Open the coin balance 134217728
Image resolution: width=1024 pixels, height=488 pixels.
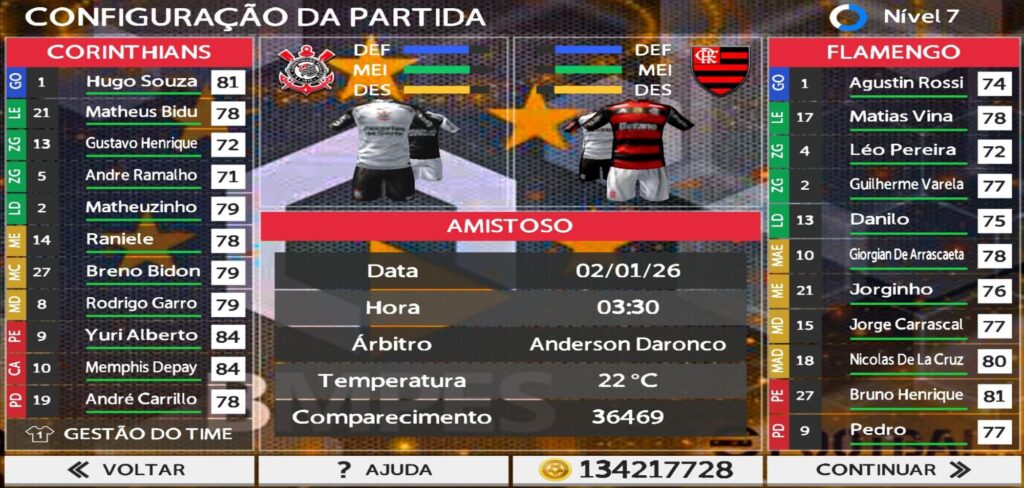tap(637, 470)
